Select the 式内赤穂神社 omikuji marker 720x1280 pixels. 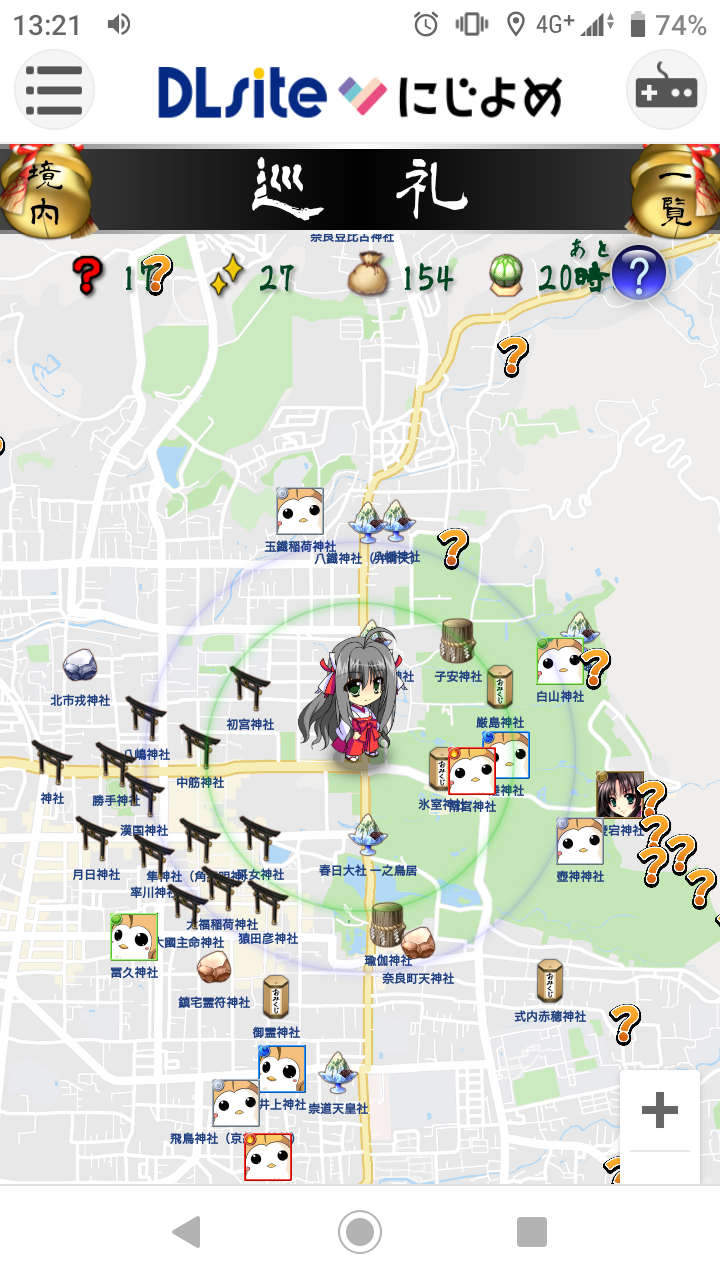coord(549,981)
